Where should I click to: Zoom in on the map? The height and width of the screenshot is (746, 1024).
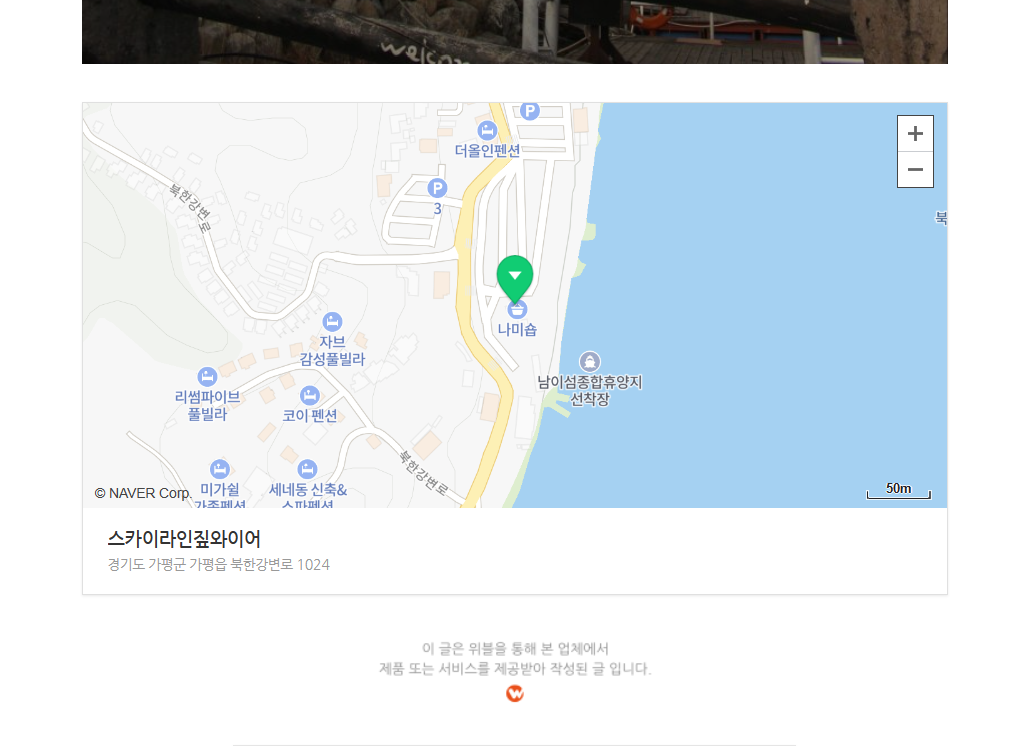[915, 134]
